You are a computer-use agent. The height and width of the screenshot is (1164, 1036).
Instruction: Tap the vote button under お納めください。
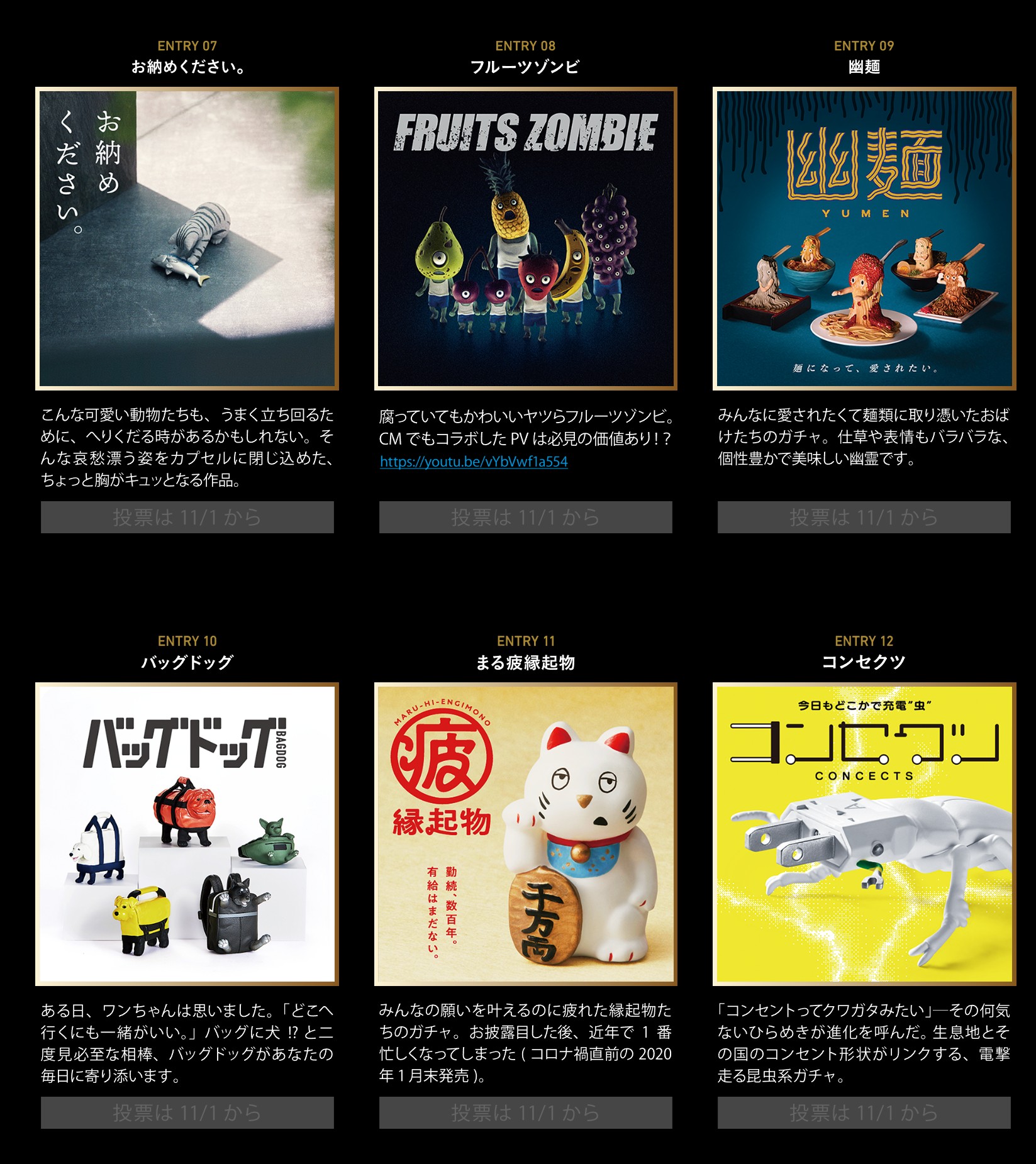coord(187,517)
